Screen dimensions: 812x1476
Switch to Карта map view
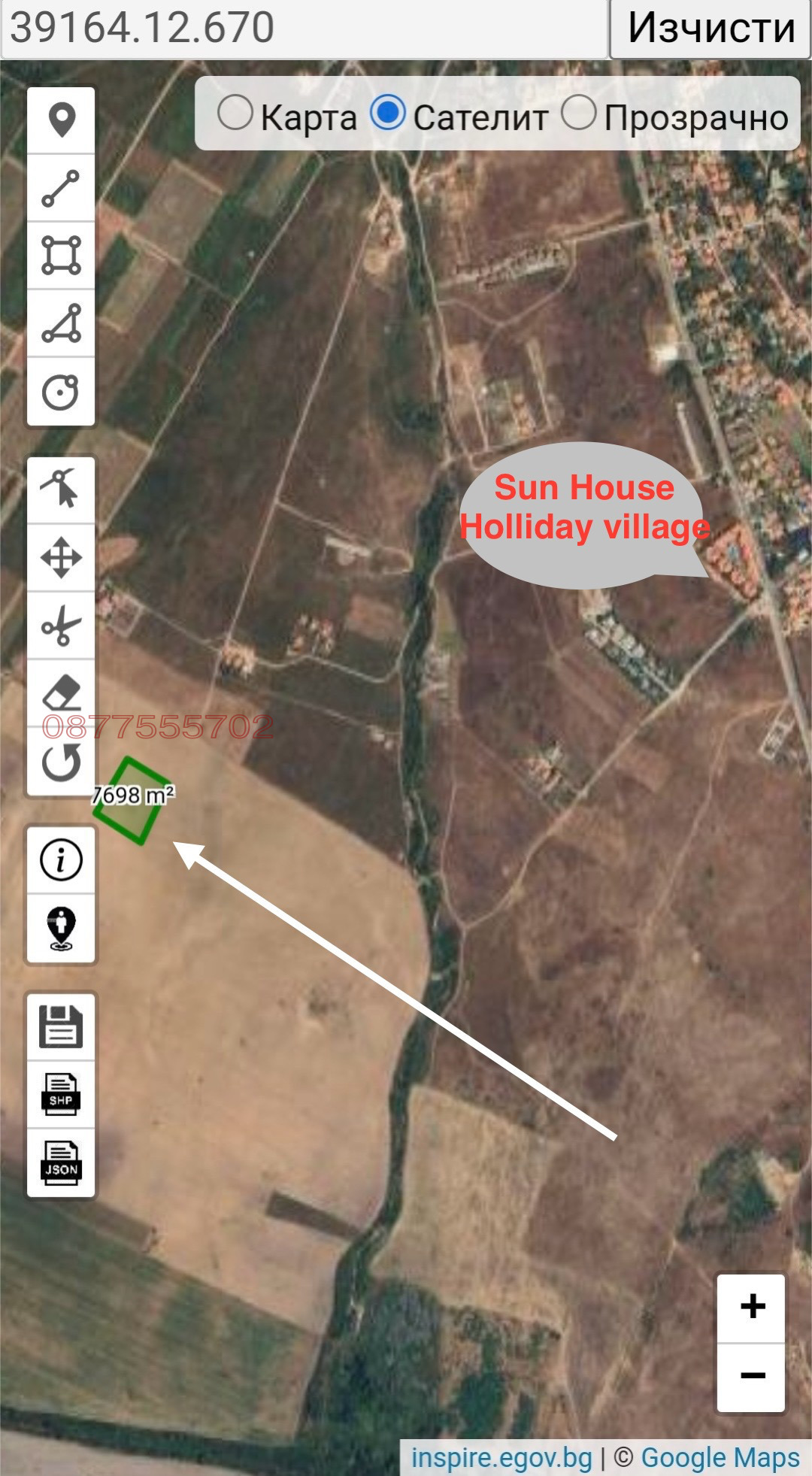tap(235, 114)
